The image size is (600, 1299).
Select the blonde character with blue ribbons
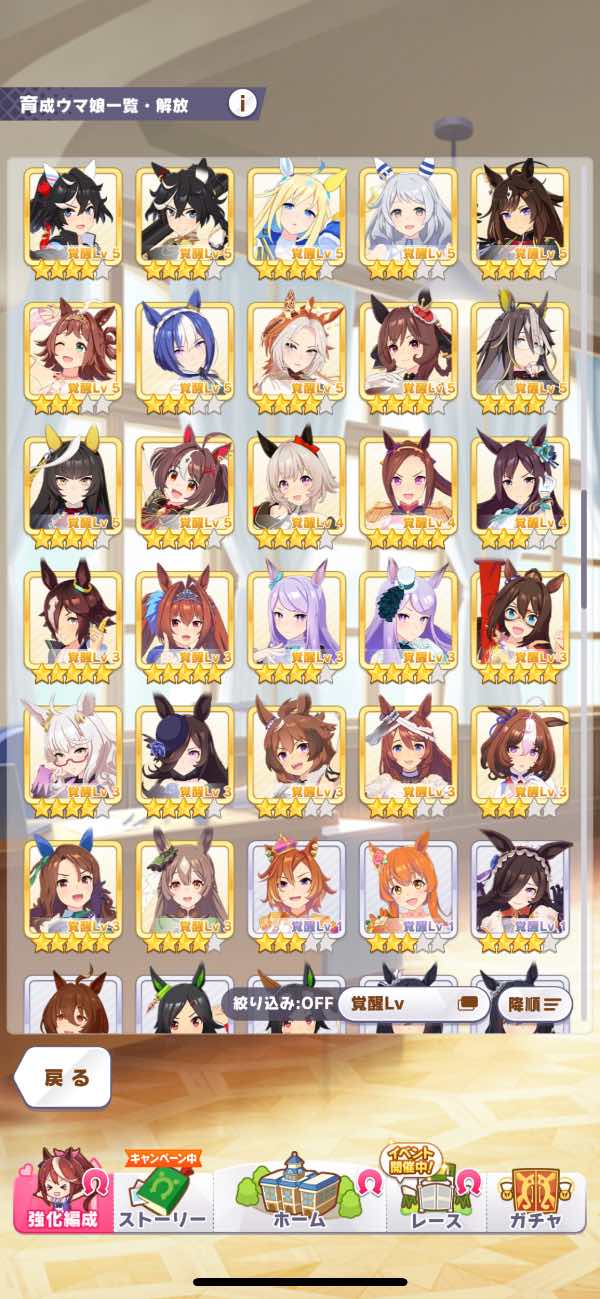296,222
